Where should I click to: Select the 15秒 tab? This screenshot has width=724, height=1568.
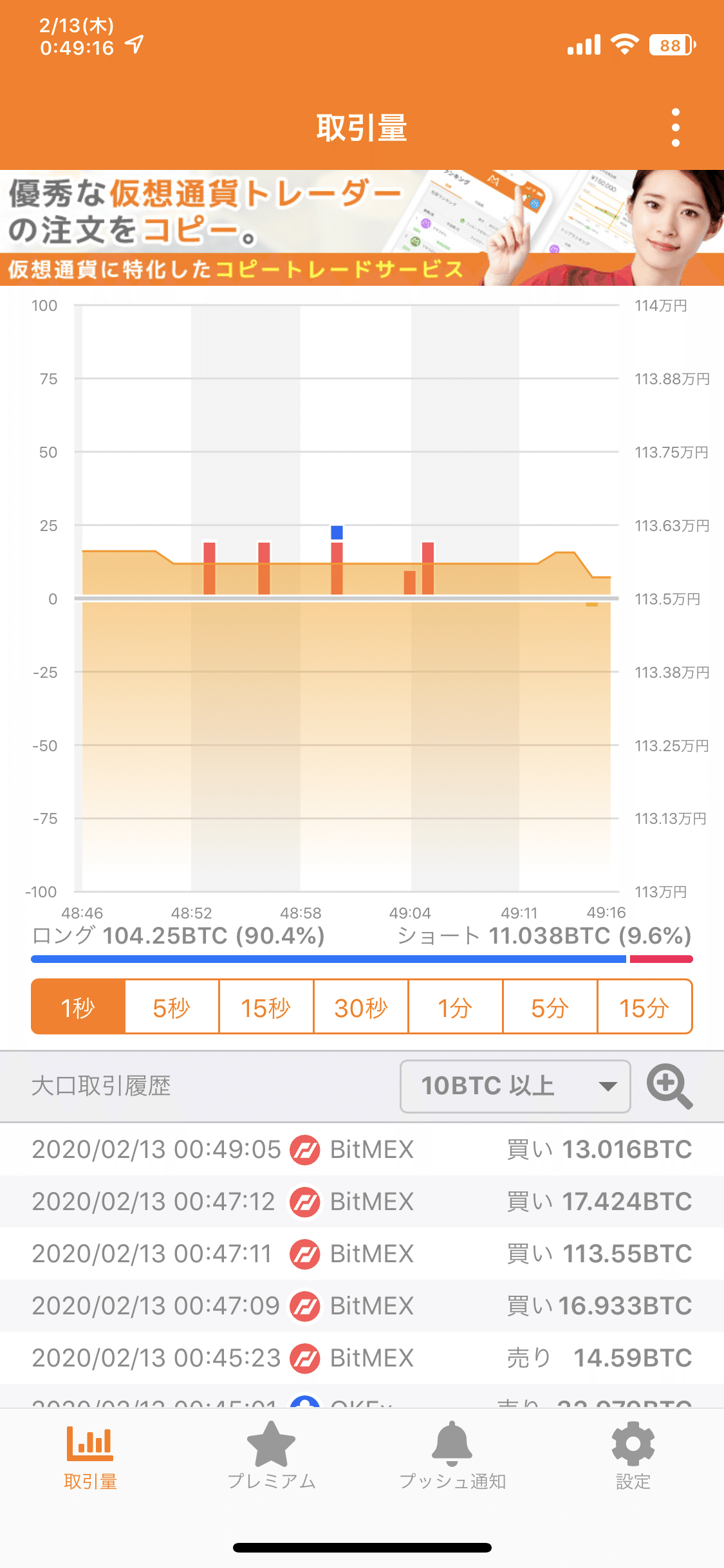pos(266,1007)
